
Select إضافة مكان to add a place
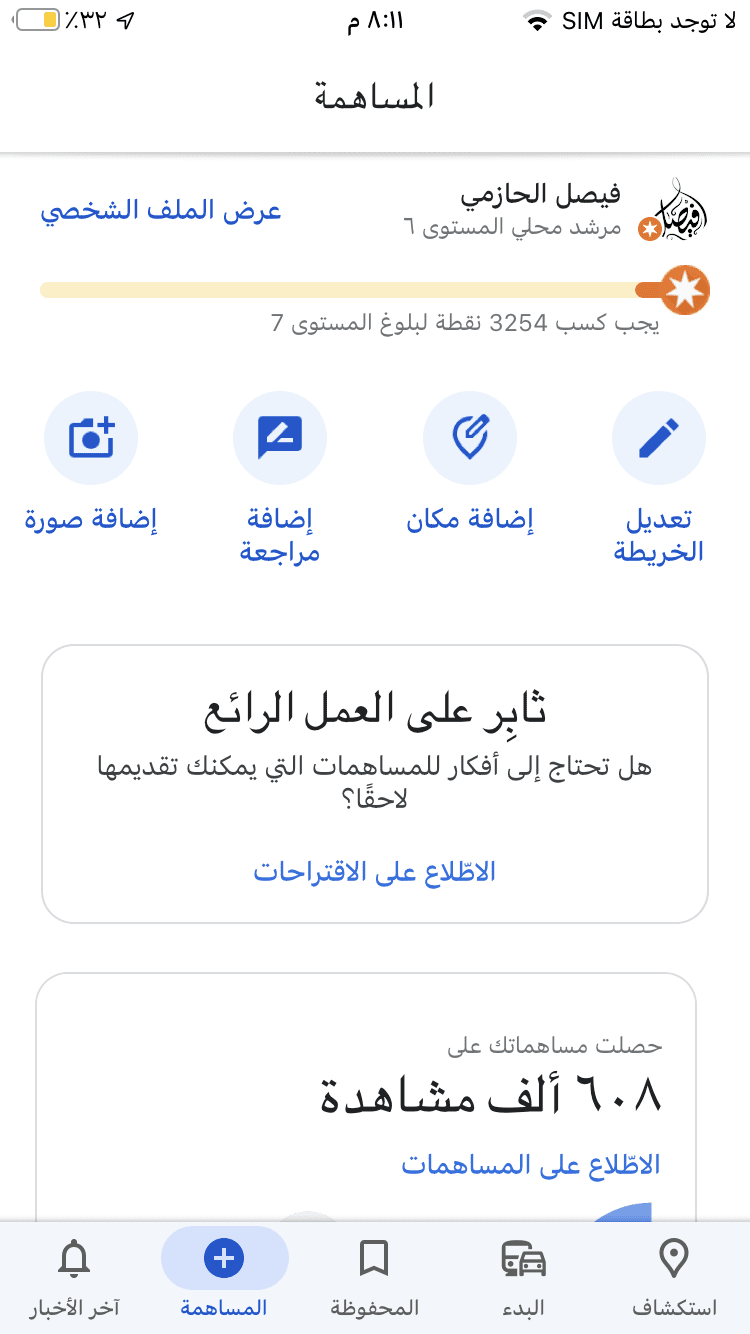[470, 438]
